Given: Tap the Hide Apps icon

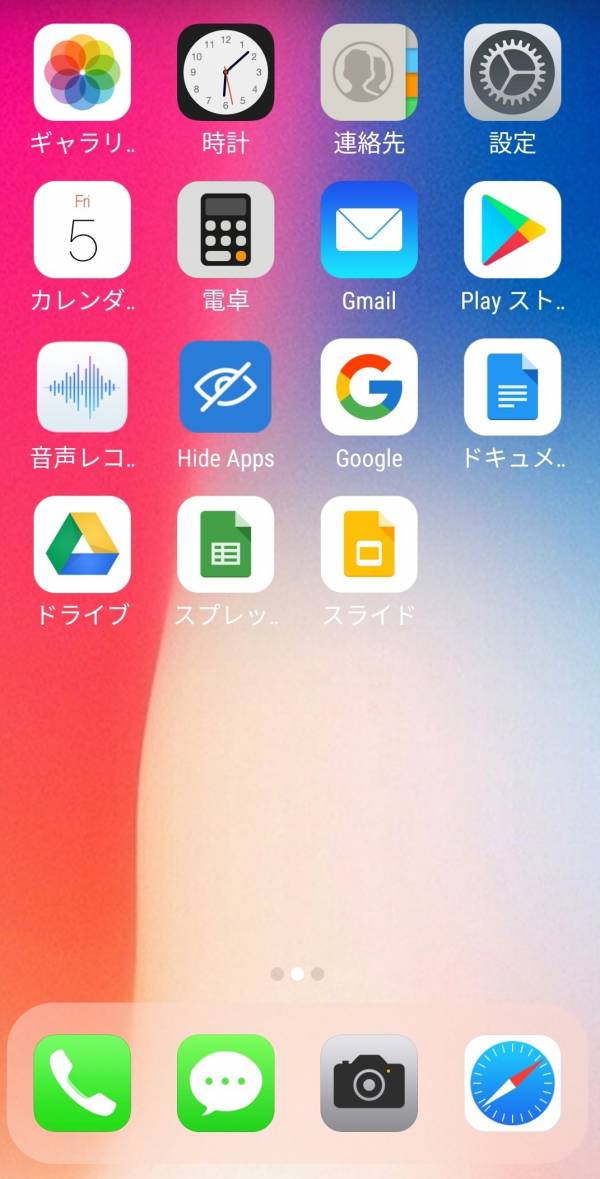Looking at the screenshot, I should pyautogui.click(x=225, y=387).
